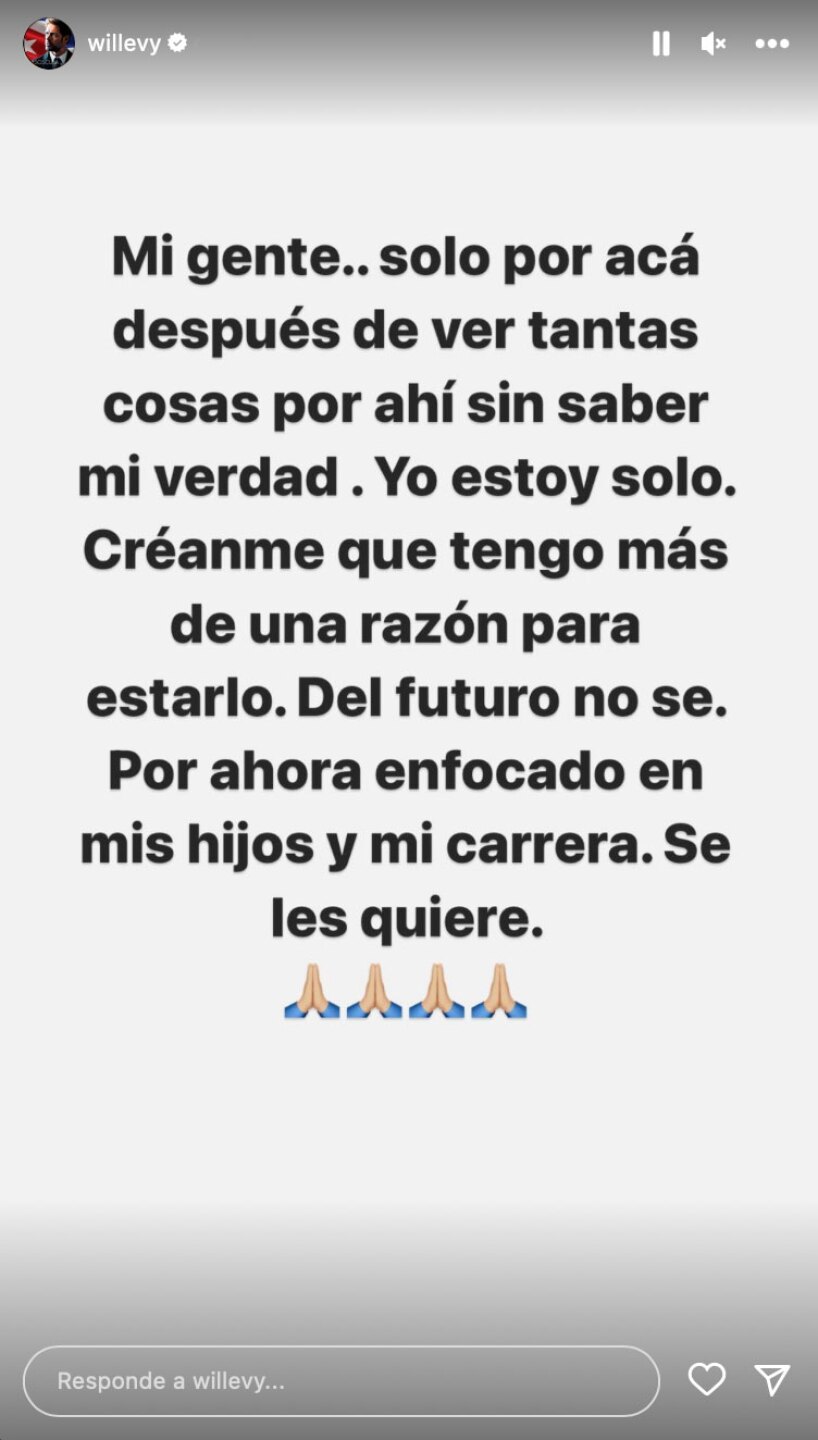
Task: Expand story options from three-dot menu
Action: [770, 43]
